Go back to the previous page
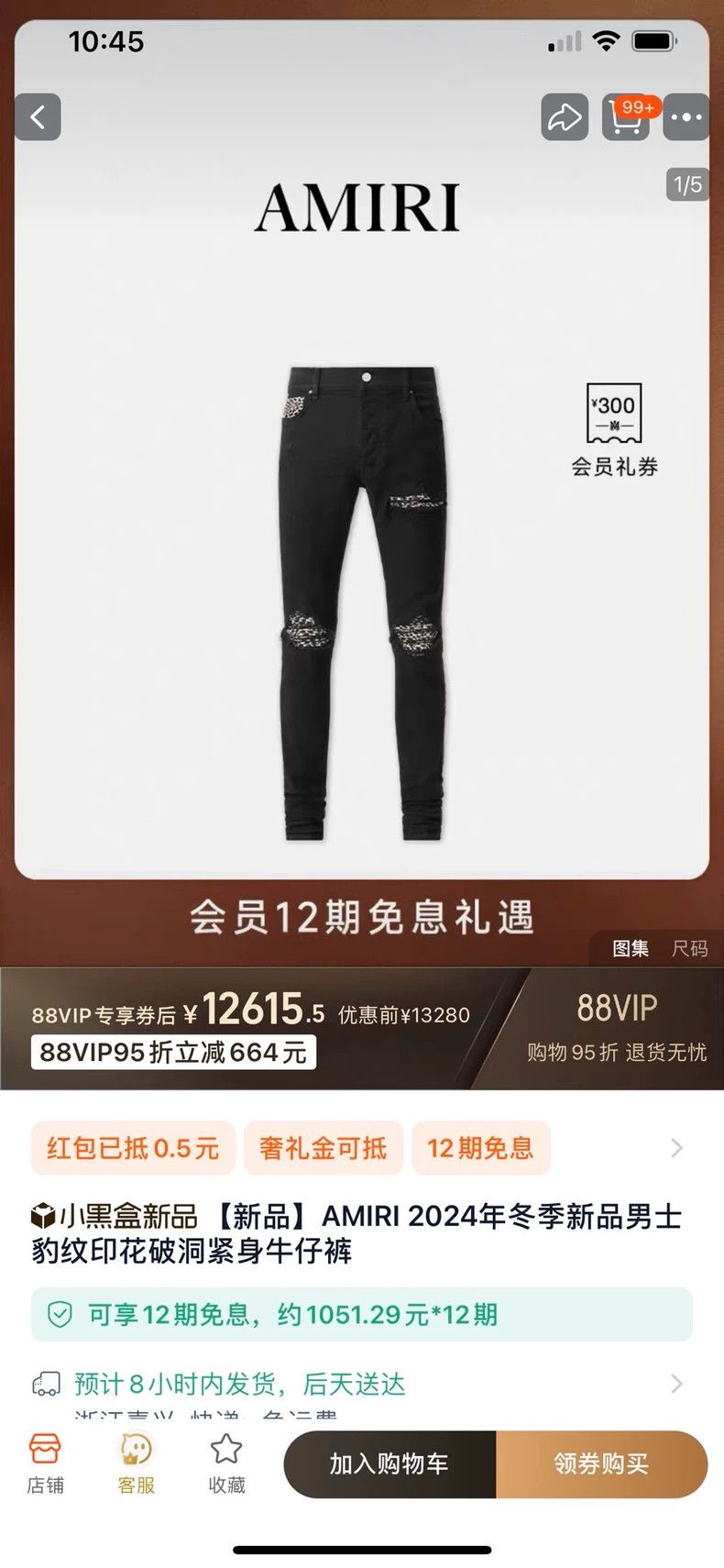 tap(38, 117)
